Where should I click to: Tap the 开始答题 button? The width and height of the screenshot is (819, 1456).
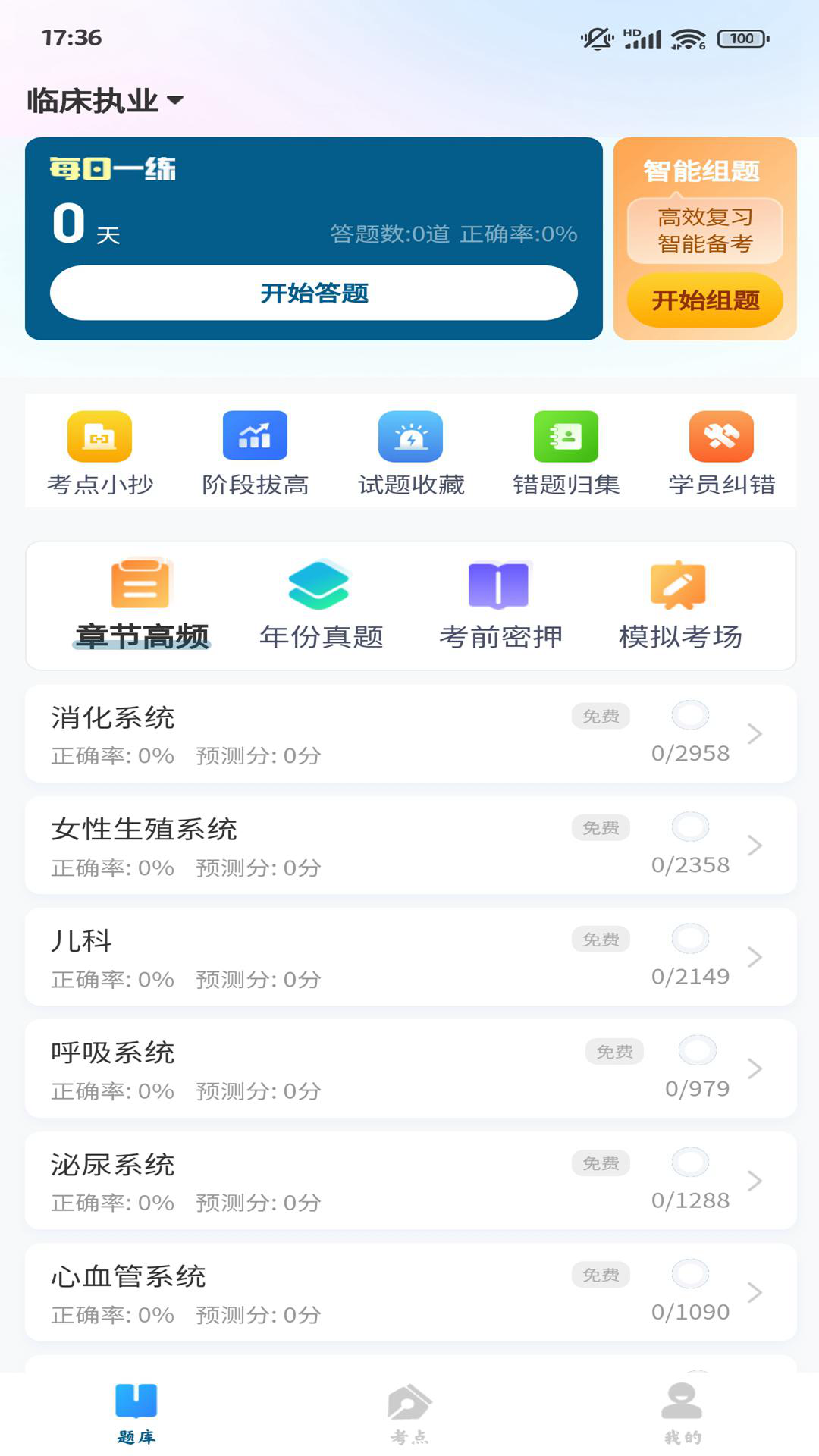point(313,293)
